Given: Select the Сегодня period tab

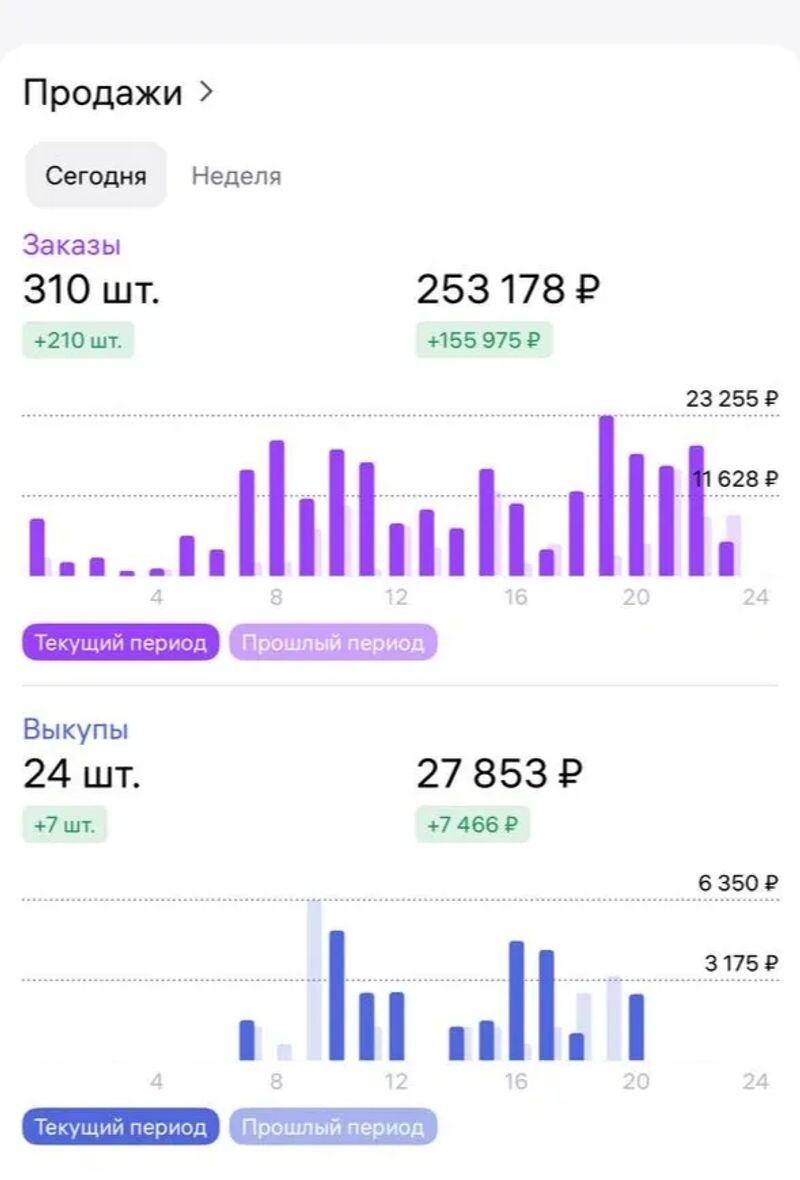Looking at the screenshot, I should point(96,176).
